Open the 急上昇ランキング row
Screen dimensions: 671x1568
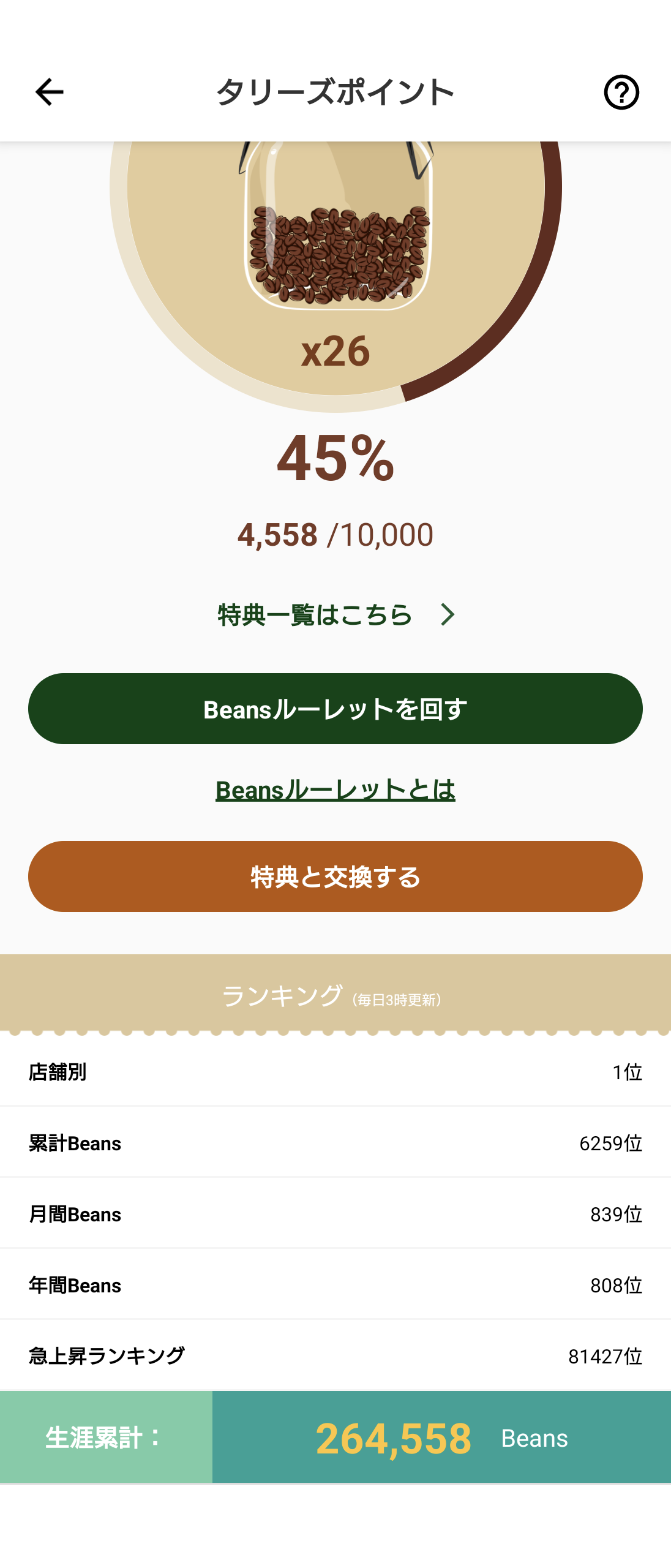pos(335,1356)
